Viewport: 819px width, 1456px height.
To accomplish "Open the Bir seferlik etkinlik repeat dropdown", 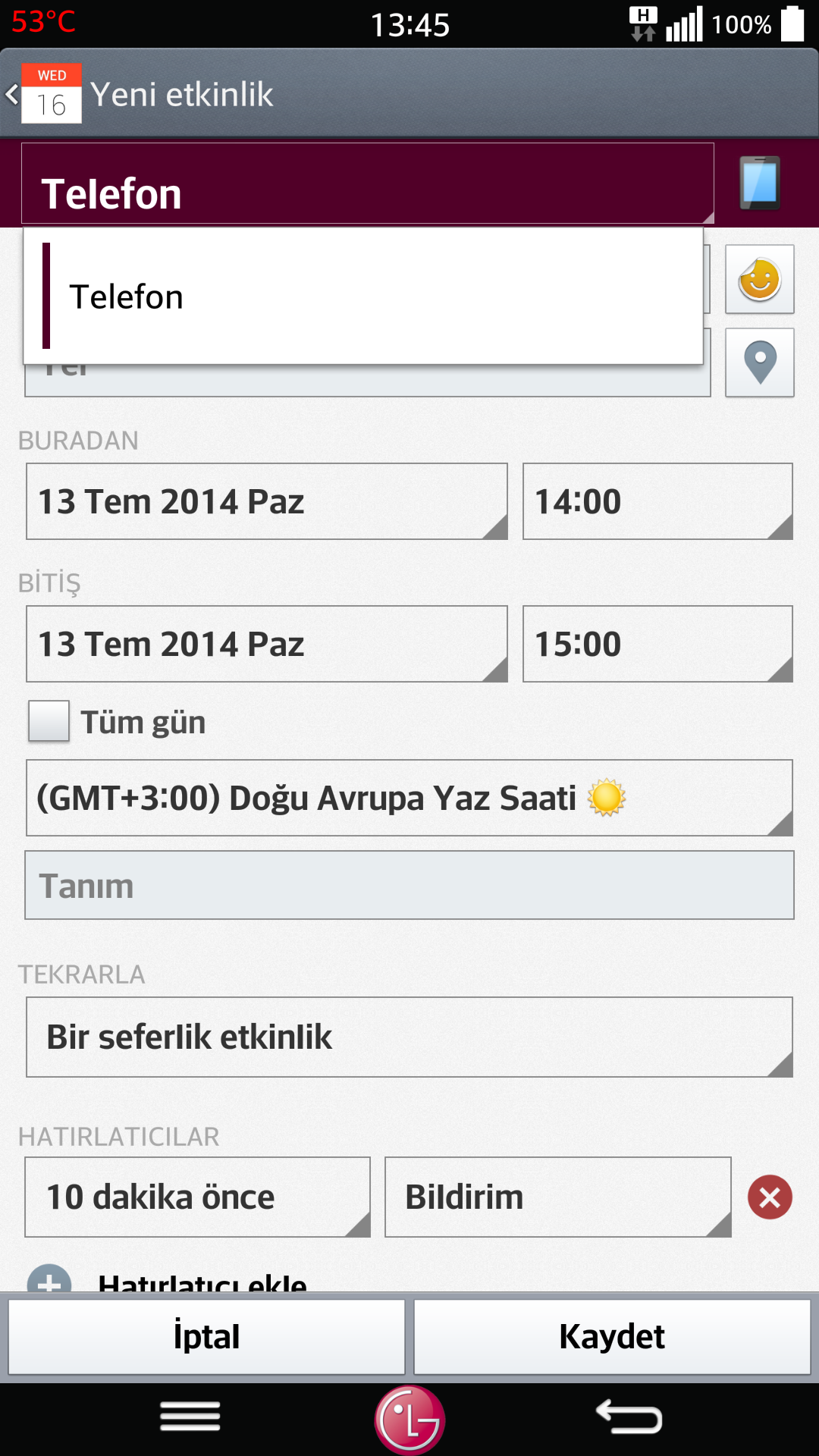I will 409,1037.
